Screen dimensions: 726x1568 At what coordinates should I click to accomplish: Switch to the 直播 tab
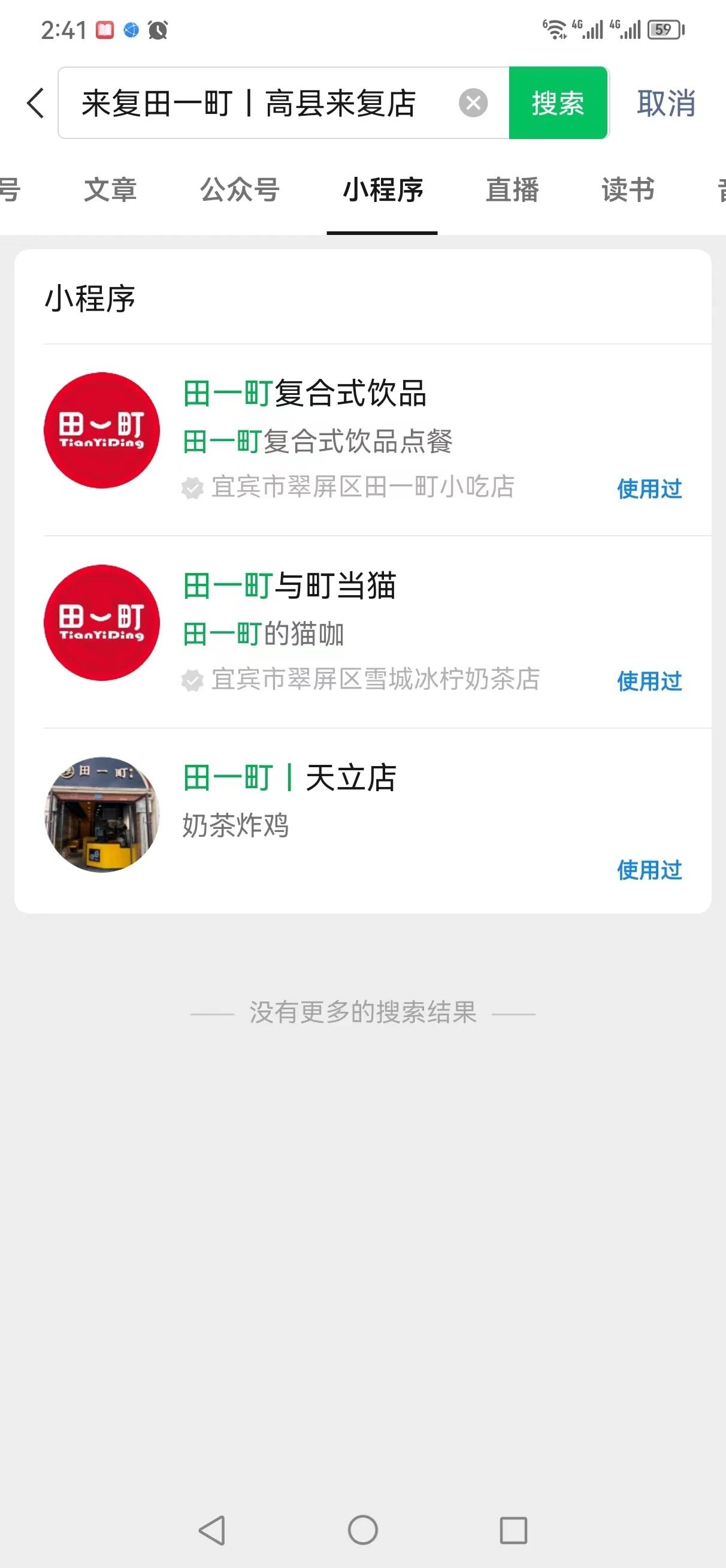point(512,189)
